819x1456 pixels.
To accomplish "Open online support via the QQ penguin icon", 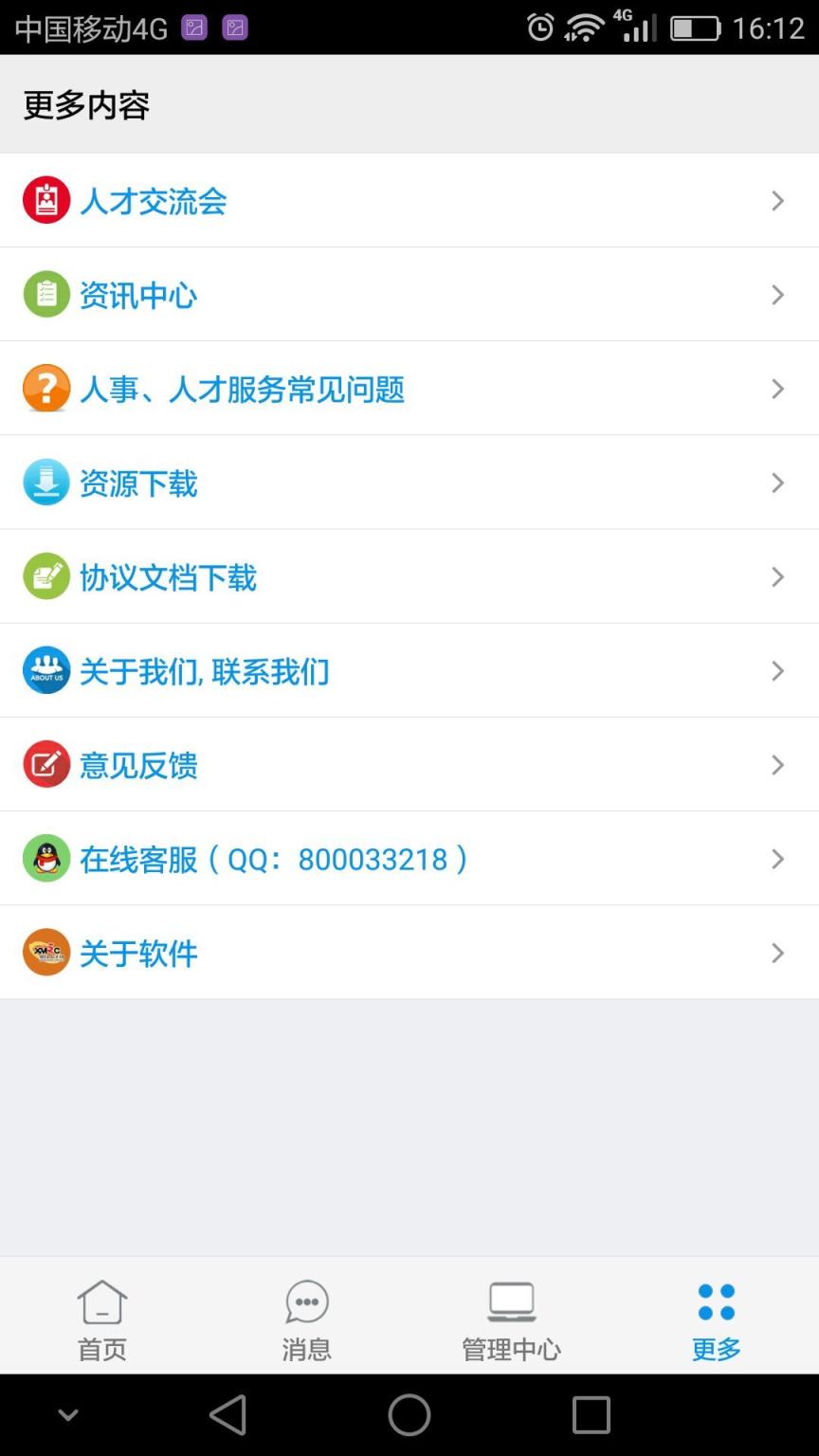I will [x=46, y=858].
